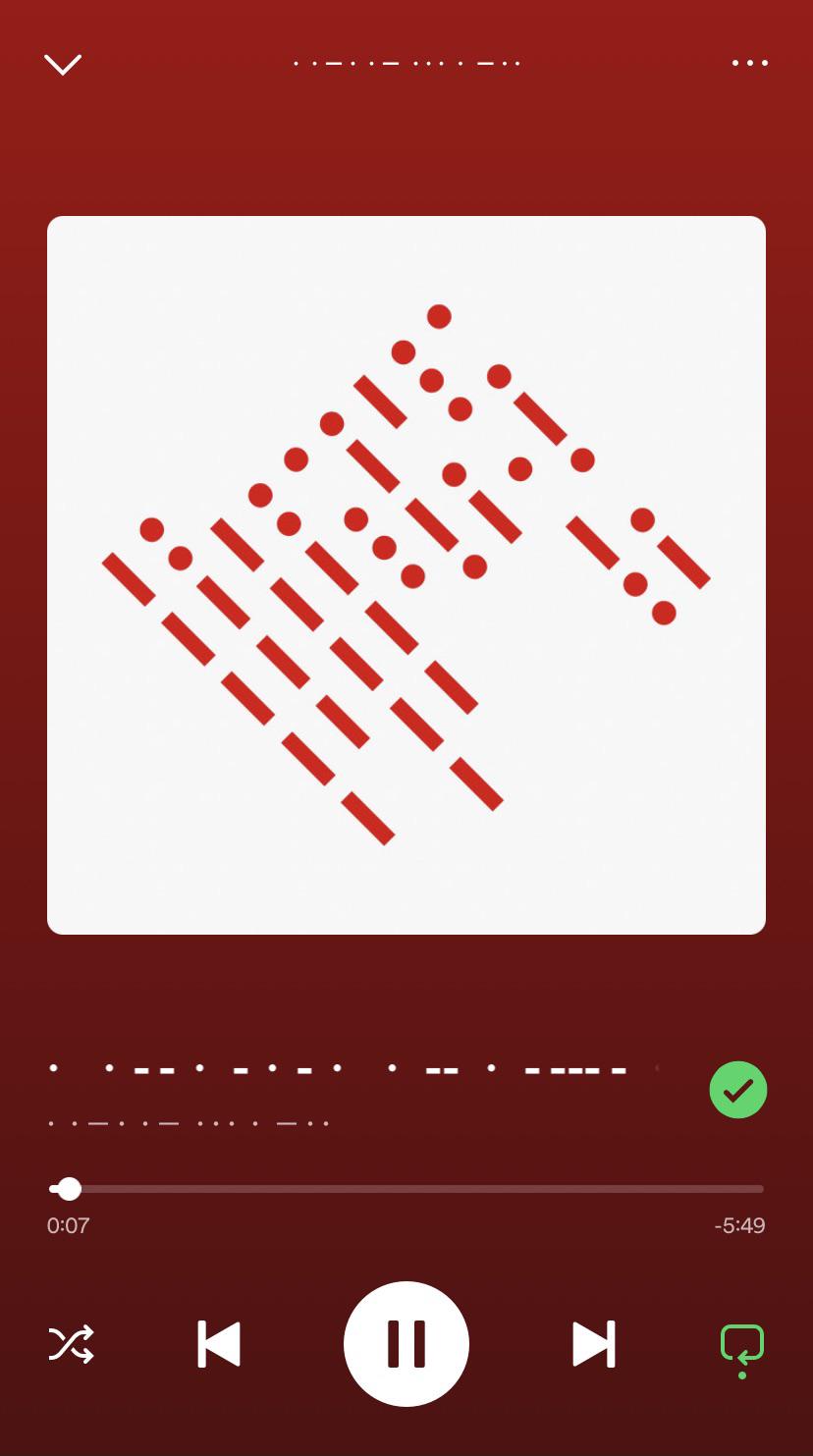Pause the current song

click(x=406, y=1344)
